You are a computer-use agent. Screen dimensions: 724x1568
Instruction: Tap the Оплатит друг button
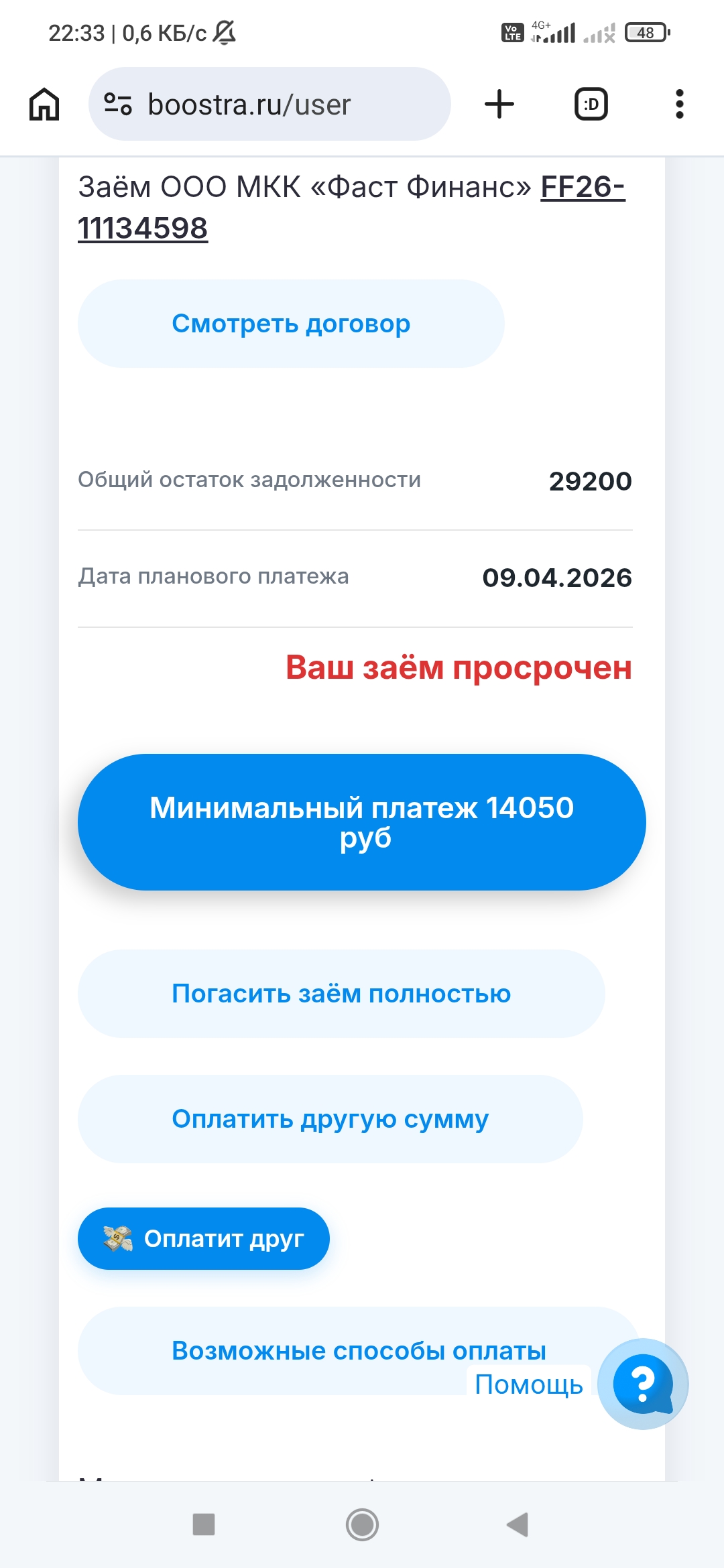pyautogui.click(x=204, y=1239)
